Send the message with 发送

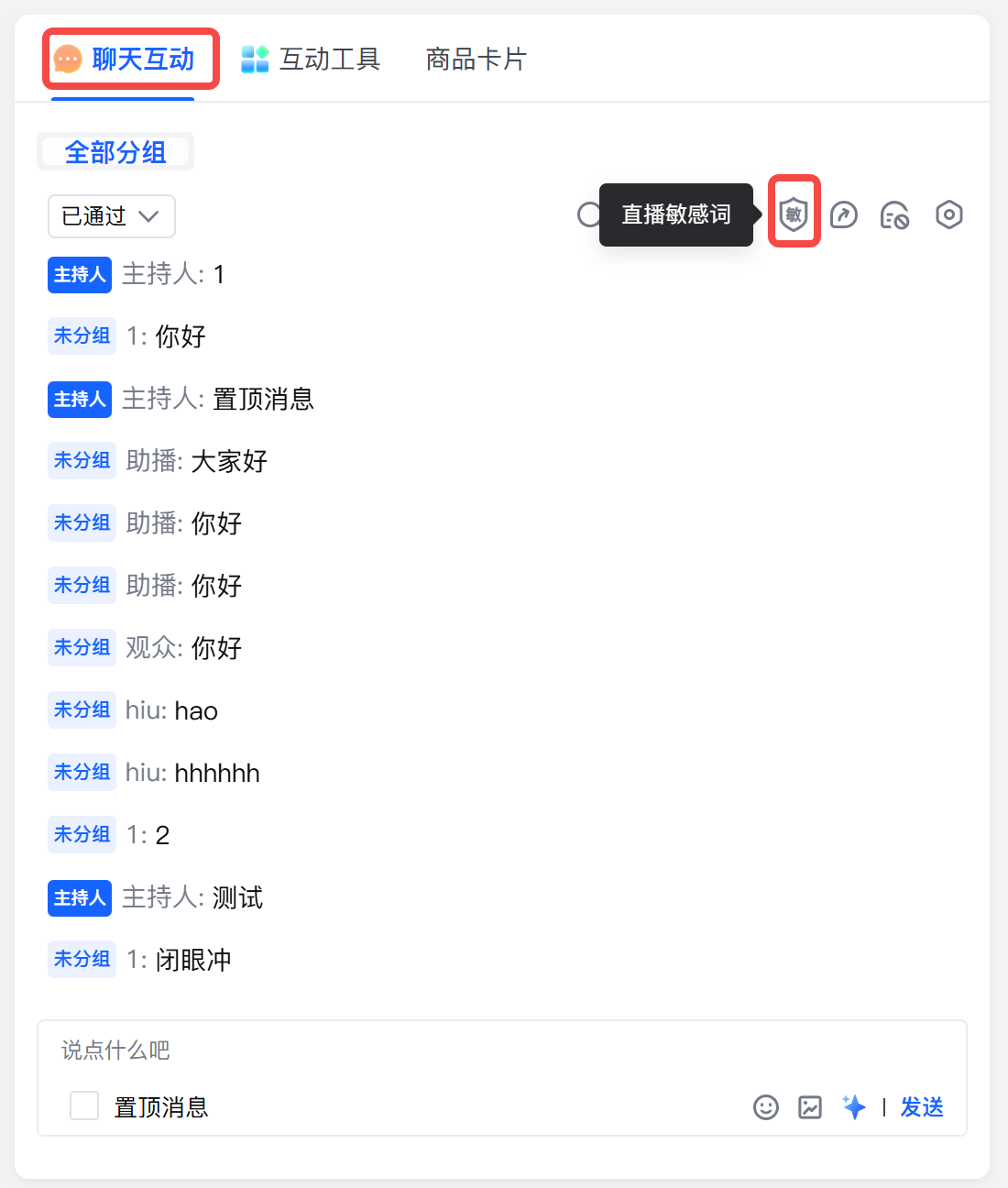click(x=922, y=1107)
